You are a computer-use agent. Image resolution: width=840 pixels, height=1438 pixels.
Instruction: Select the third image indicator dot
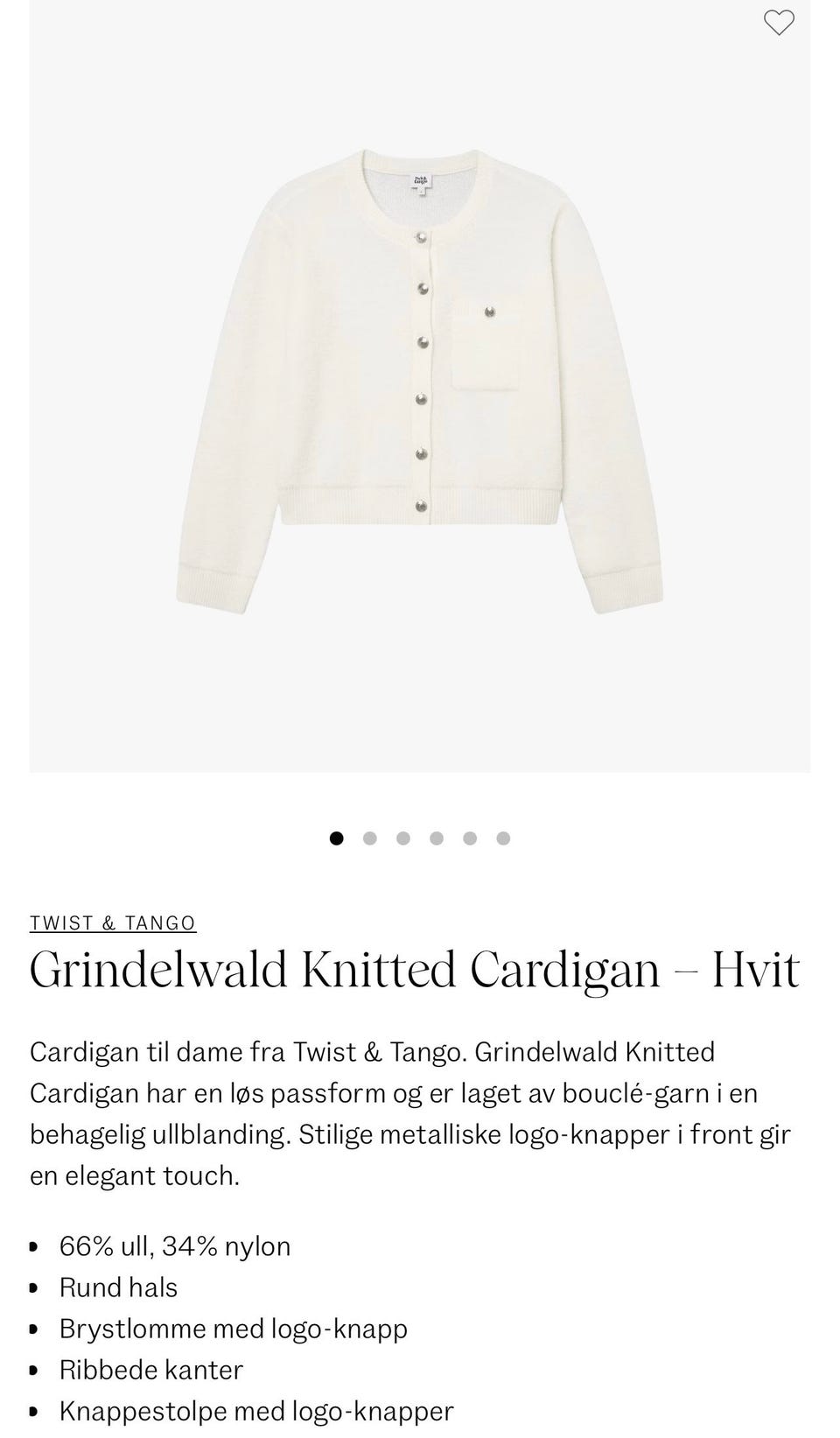[402, 838]
